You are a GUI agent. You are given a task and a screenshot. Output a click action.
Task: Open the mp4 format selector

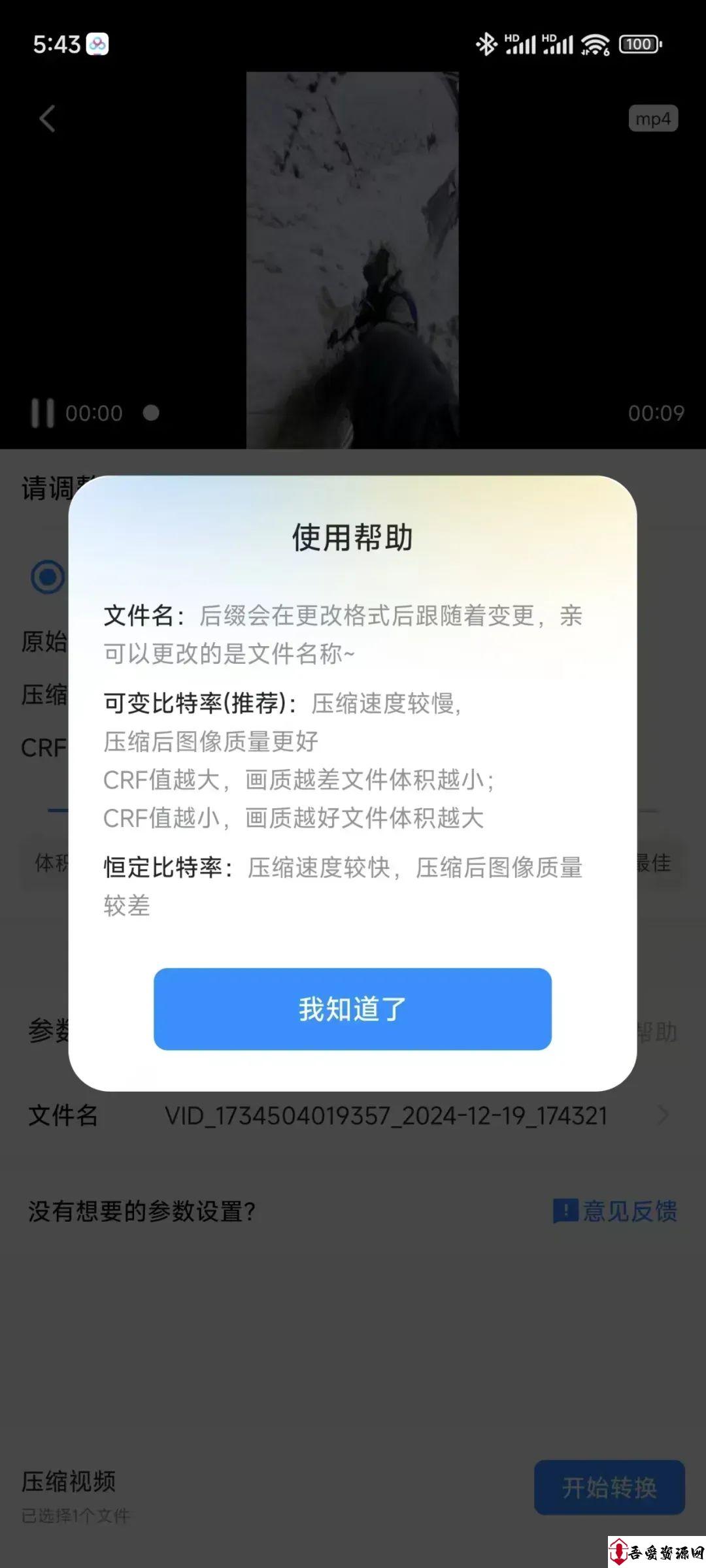click(653, 119)
